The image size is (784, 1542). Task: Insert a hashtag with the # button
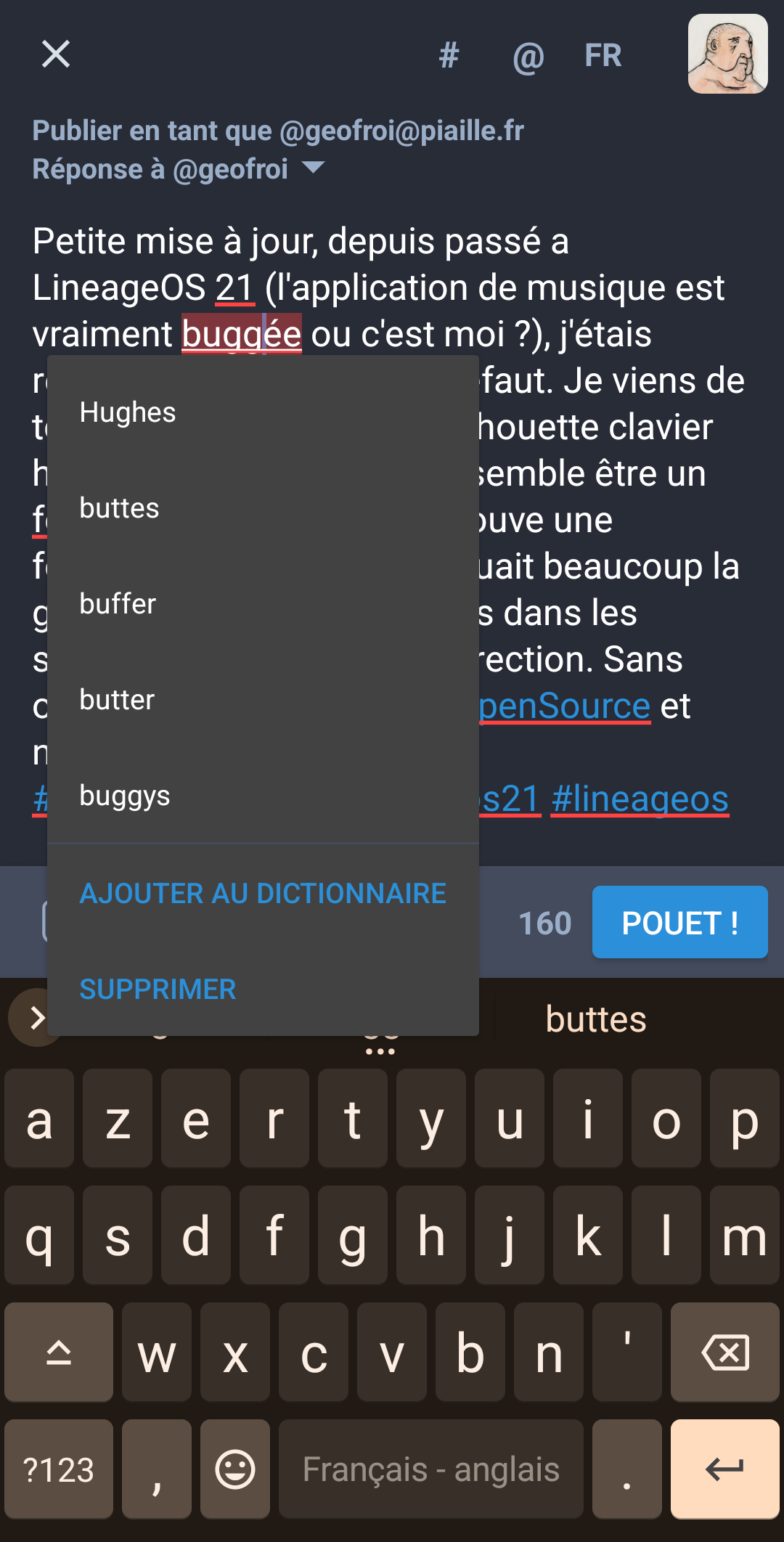tap(449, 55)
